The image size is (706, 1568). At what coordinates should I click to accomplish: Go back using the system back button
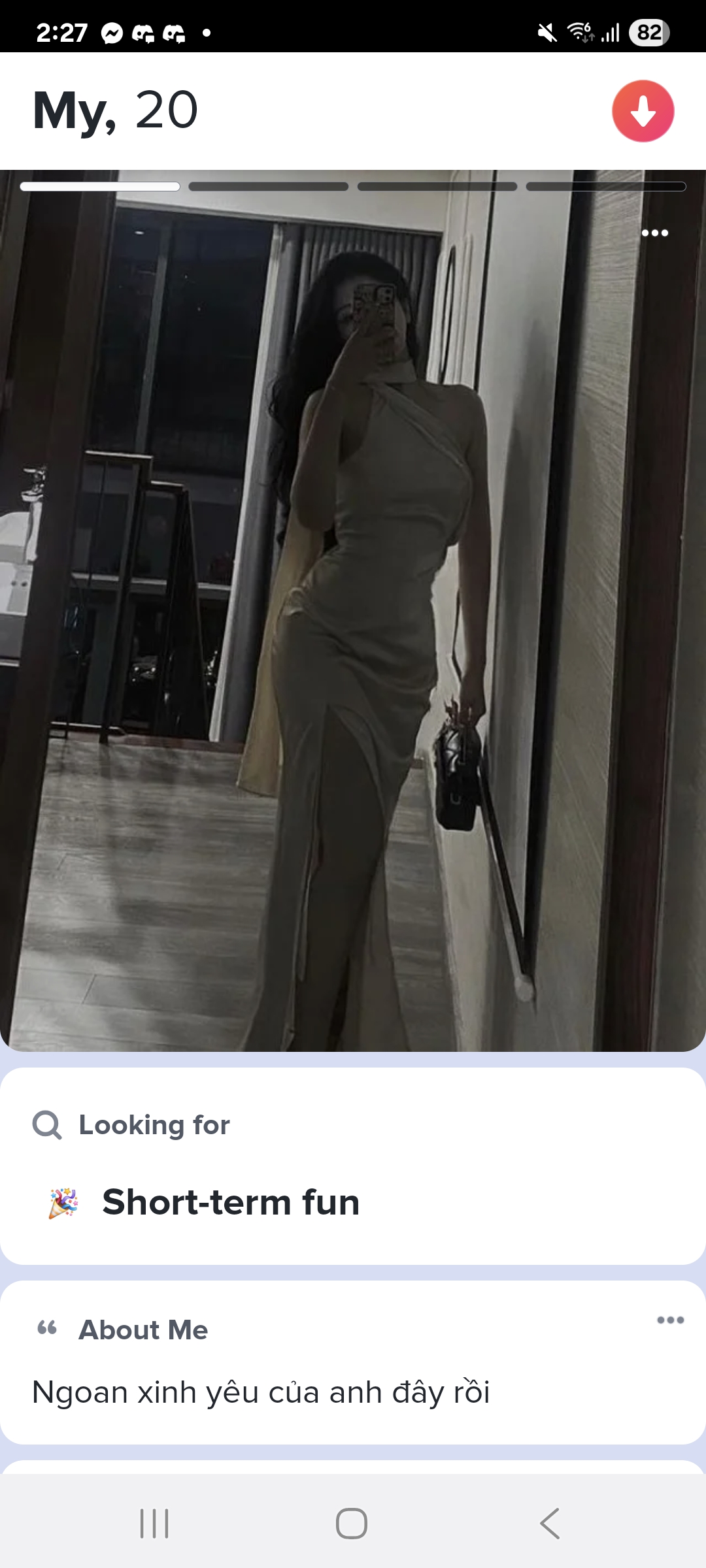point(550,1524)
